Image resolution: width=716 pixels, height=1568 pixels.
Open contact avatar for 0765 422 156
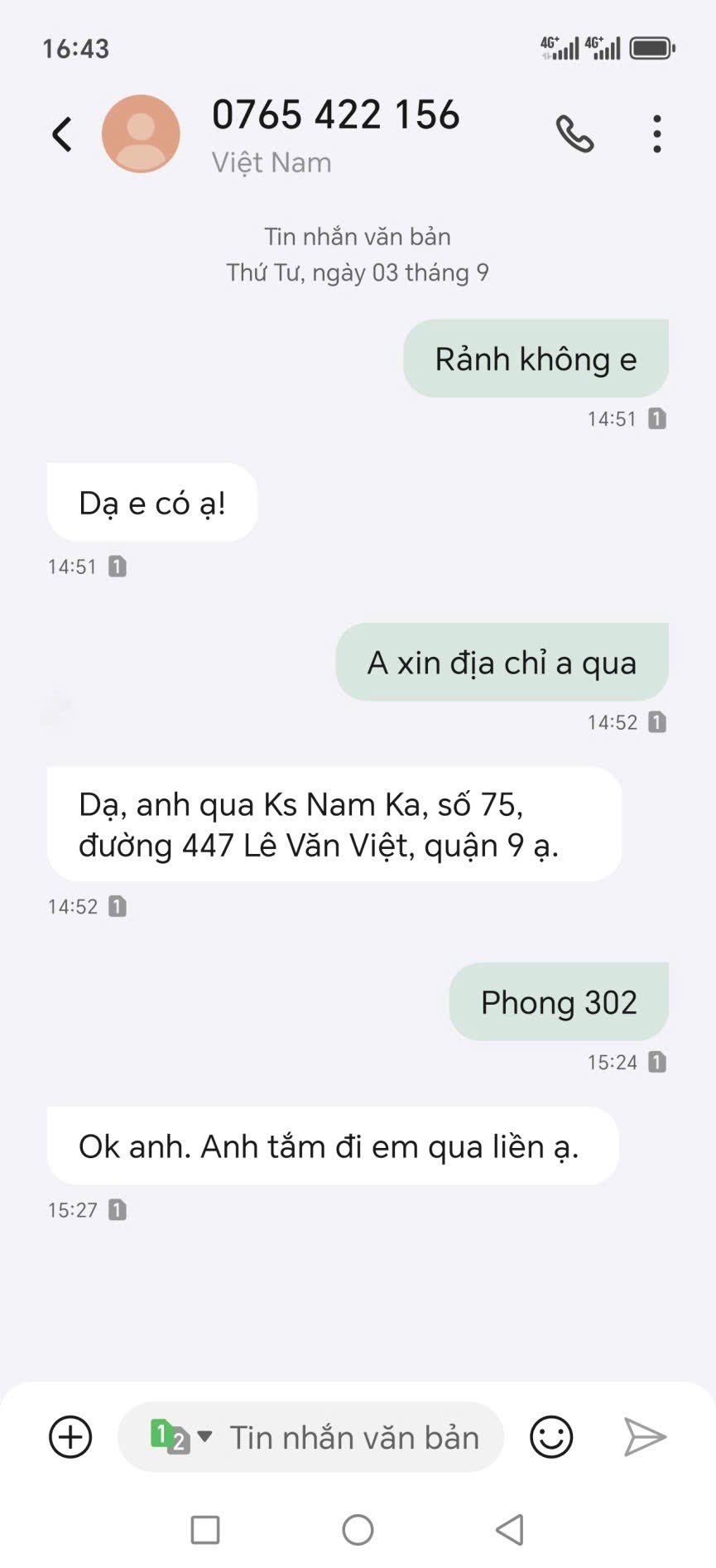pyautogui.click(x=141, y=134)
